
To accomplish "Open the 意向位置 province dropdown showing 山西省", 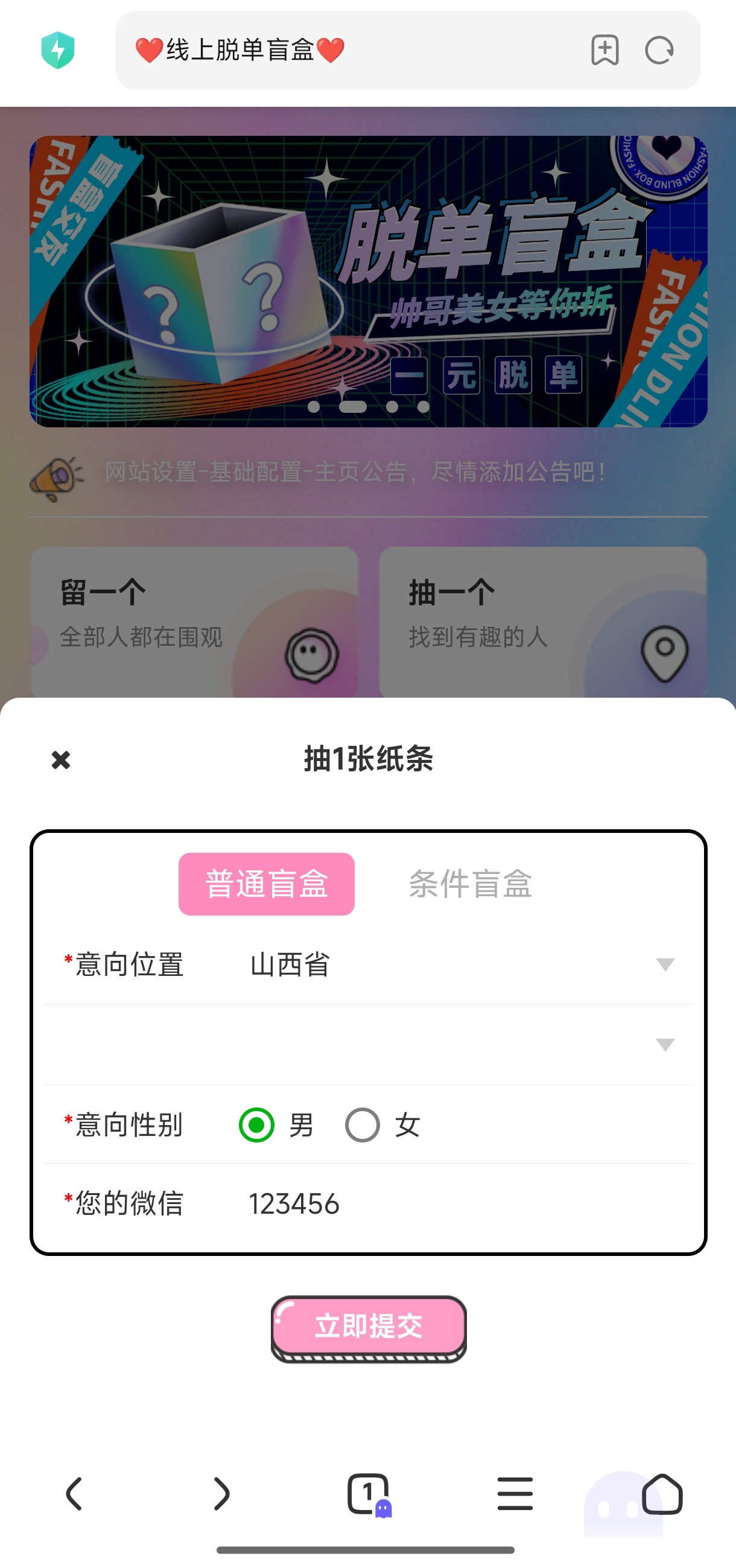I will pos(456,965).
